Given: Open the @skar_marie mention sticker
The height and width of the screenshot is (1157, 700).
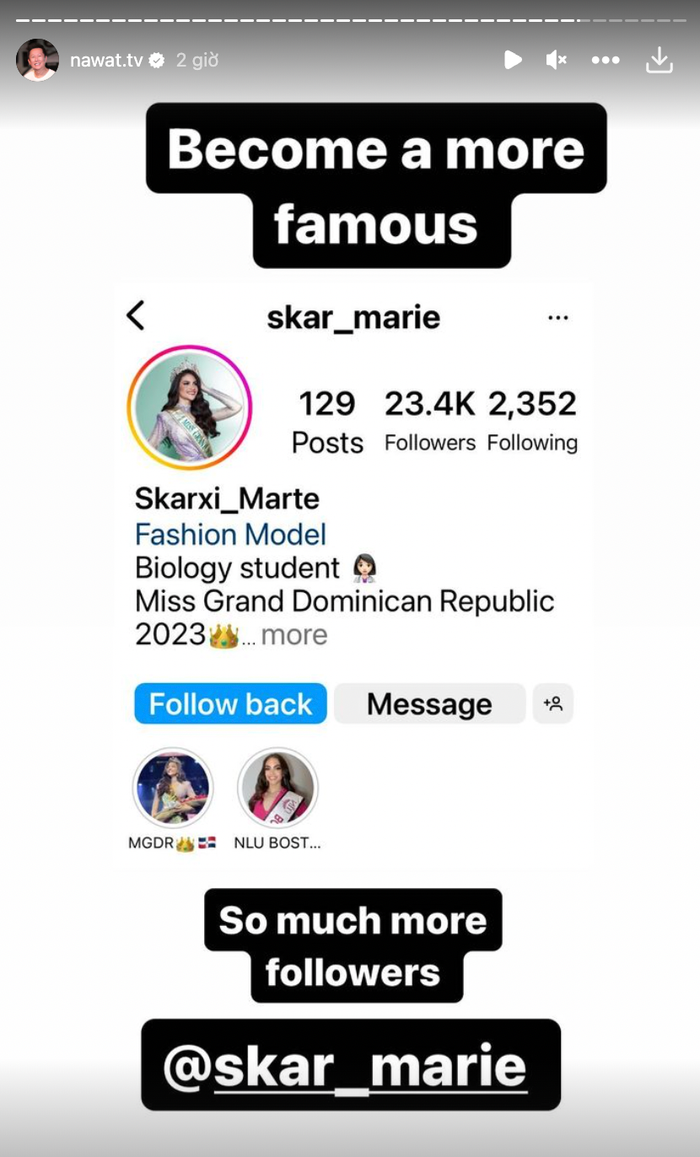Looking at the screenshot, I should point(350,1066).
